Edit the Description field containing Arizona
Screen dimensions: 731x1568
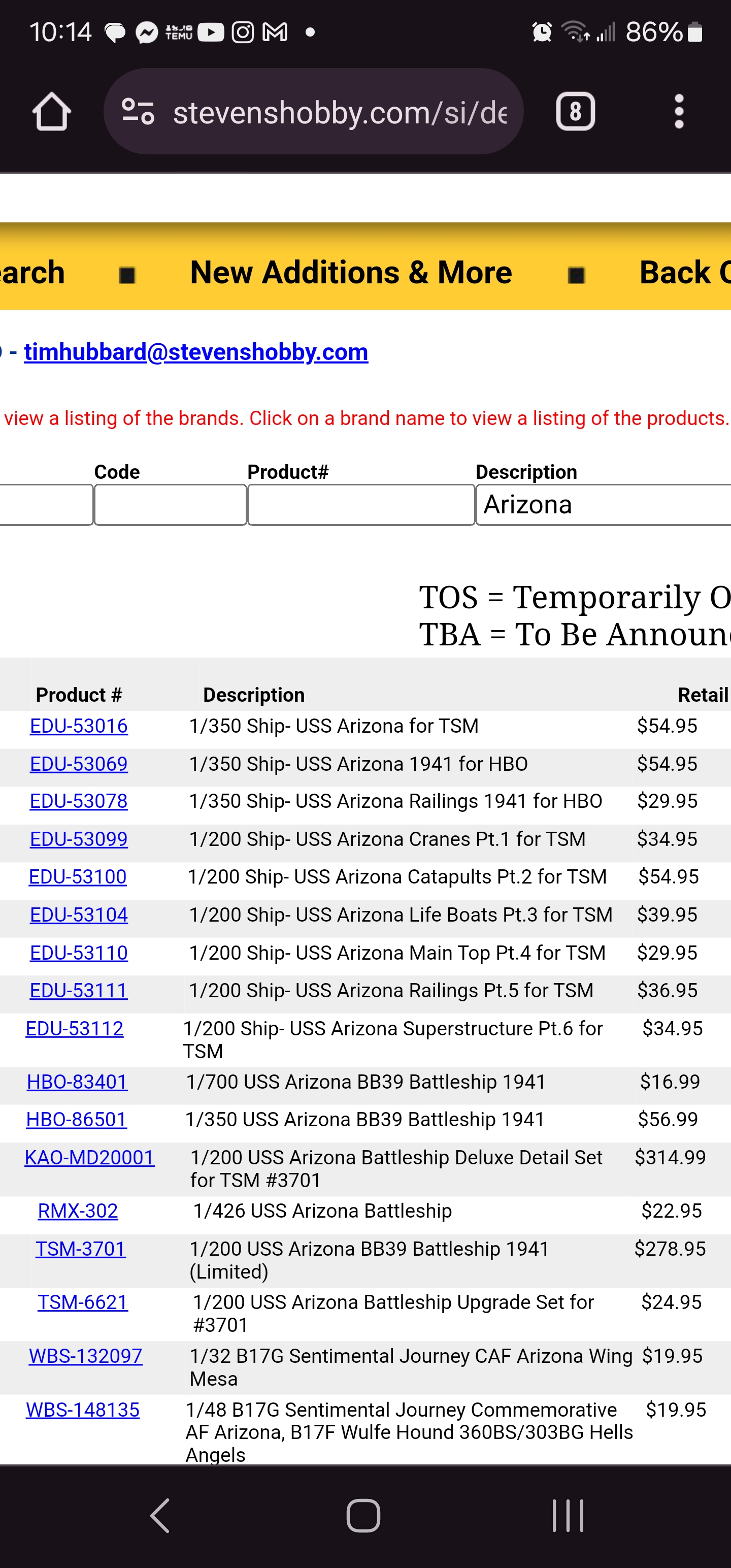pos(603,505)
